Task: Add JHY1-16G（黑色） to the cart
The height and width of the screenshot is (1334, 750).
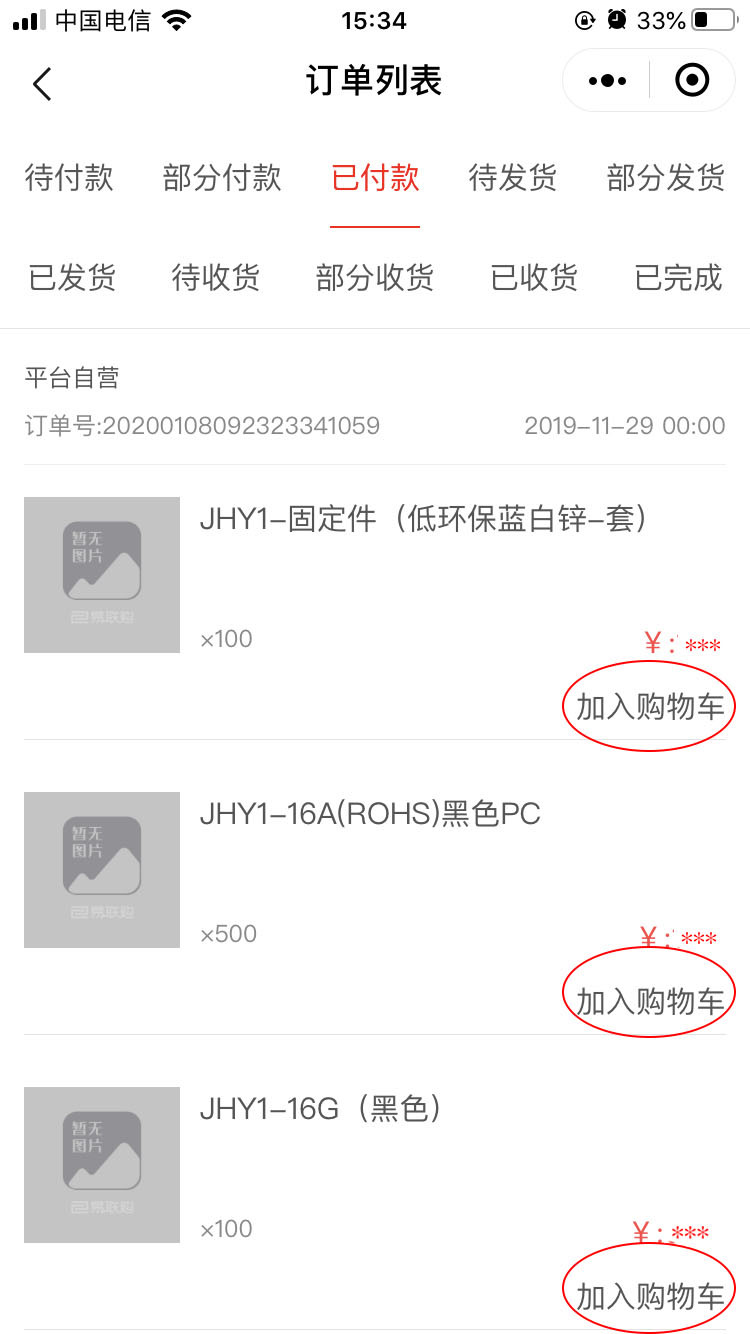Action: [x=650, y=1296]
